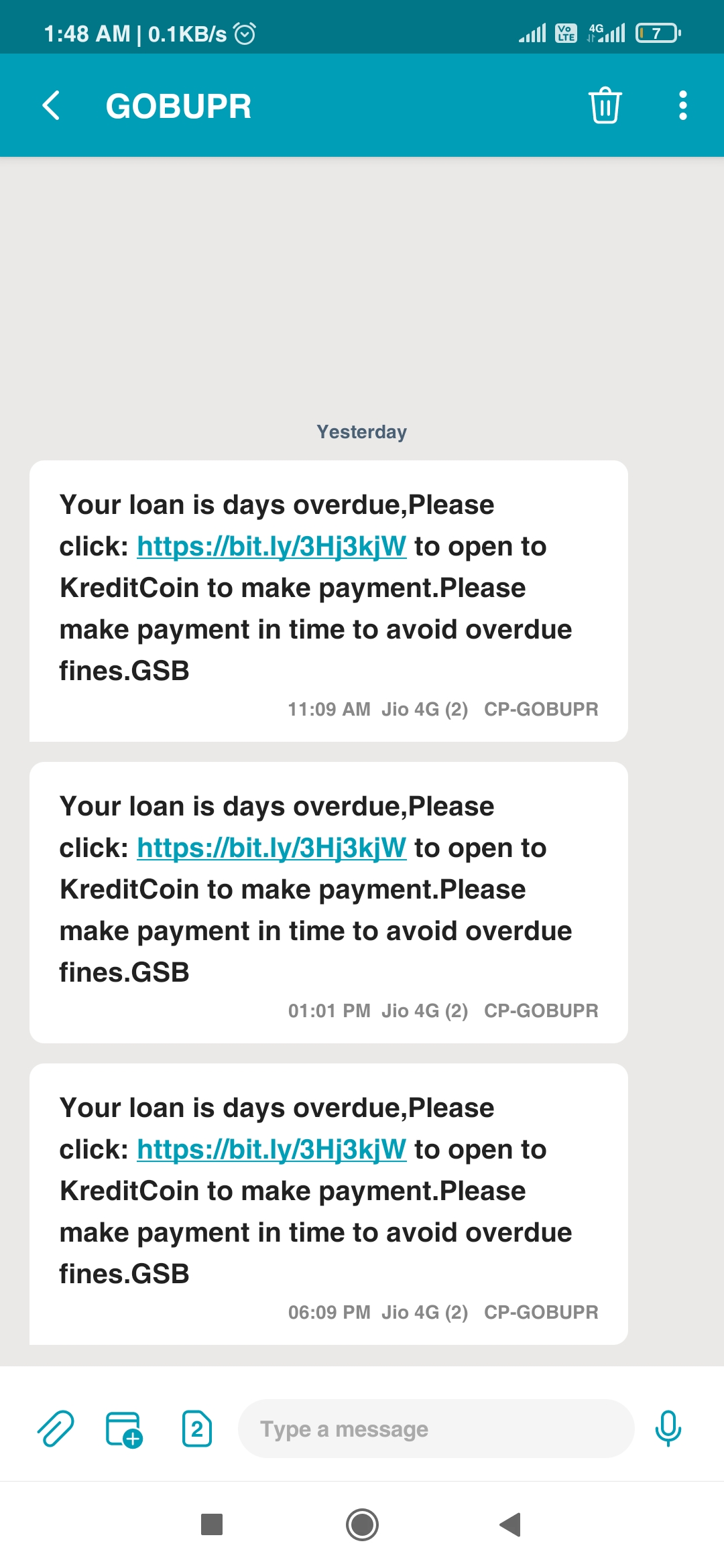Viewport: 724px width, 1568px height.
Task: Attach a file with the paperclip icon
Action: pyautogui.click(x=55, y=1429)
